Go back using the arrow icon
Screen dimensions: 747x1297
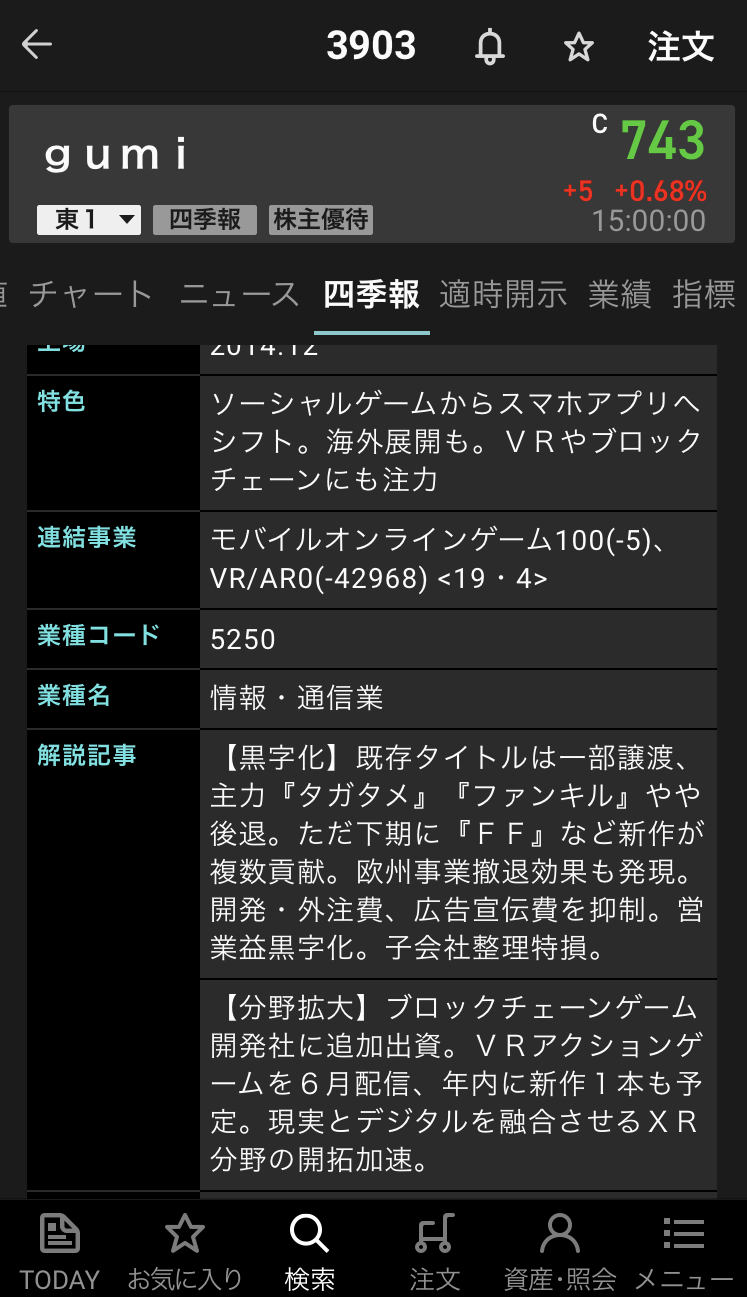coord(37,45)
